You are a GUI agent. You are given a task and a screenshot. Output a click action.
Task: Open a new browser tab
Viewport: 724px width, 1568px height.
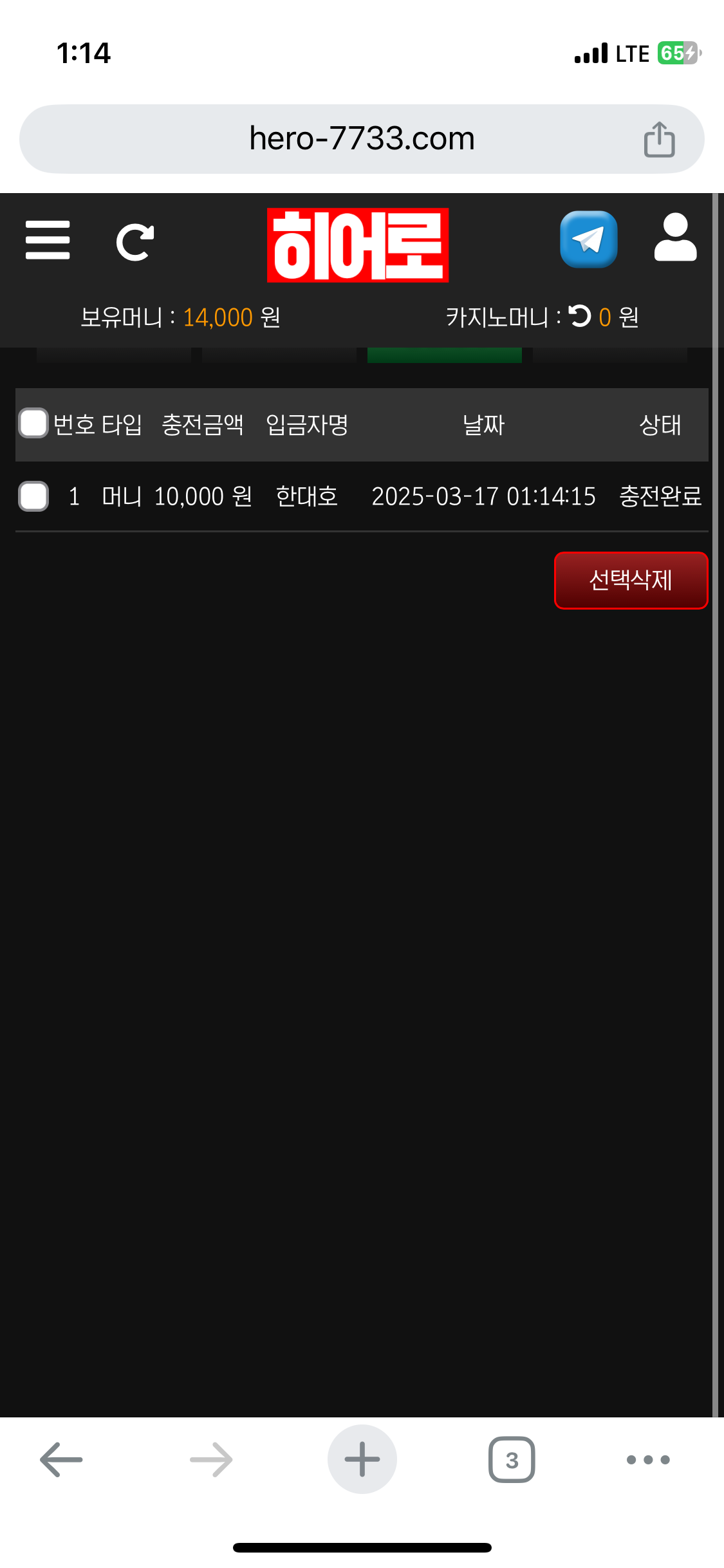coord(362,1459)
